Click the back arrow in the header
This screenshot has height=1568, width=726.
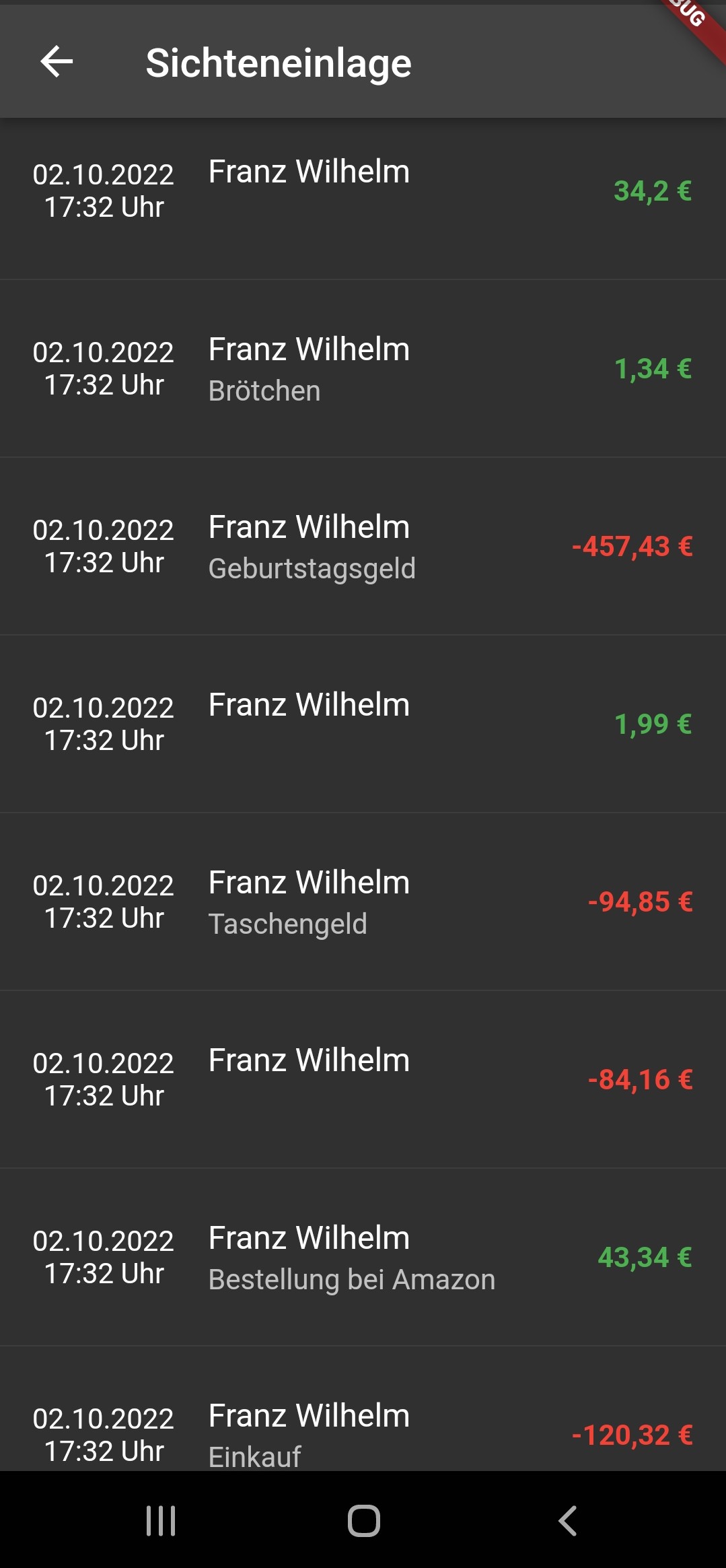[x=57, y=63]
